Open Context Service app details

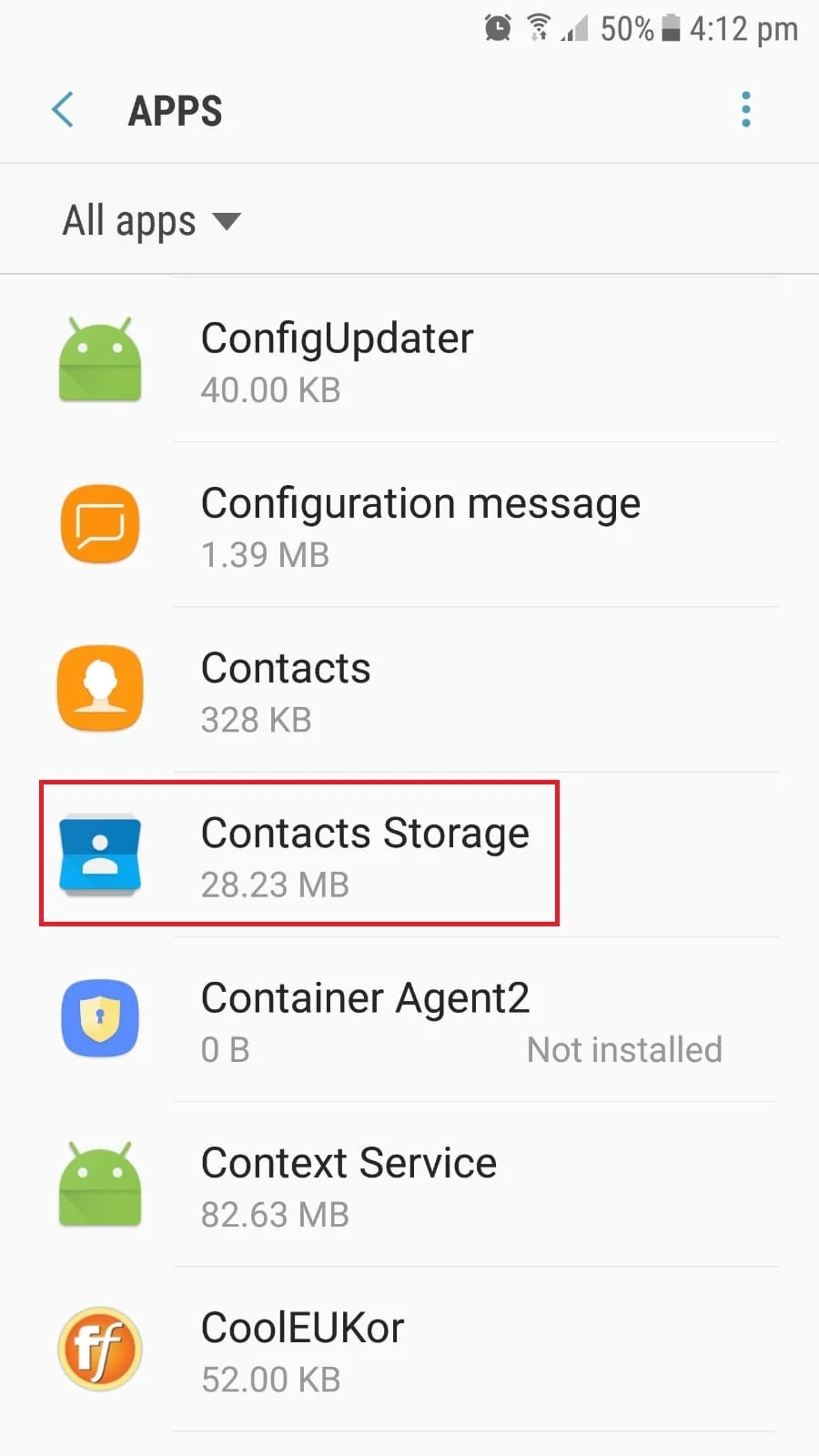409,1185
